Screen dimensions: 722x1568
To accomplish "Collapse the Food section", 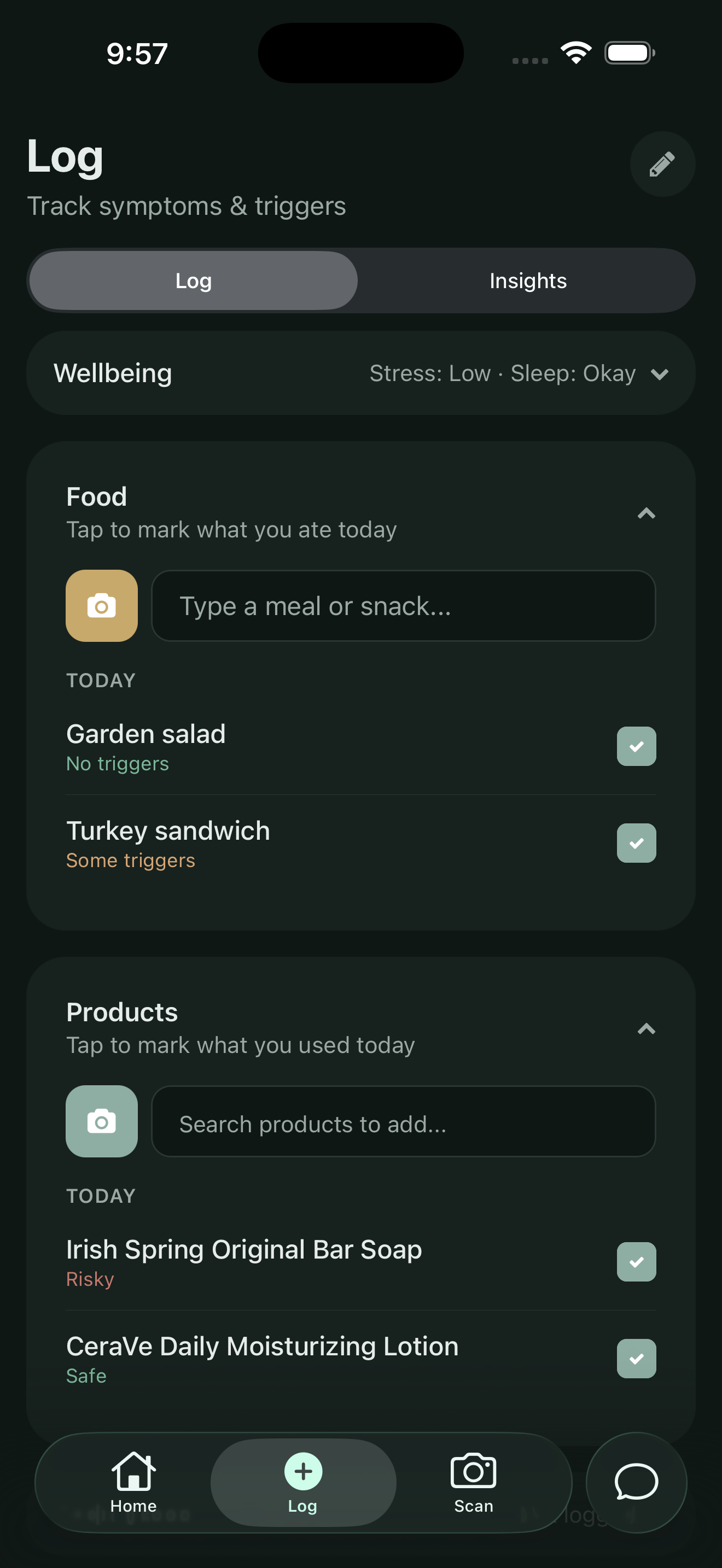I will (647, 514).
